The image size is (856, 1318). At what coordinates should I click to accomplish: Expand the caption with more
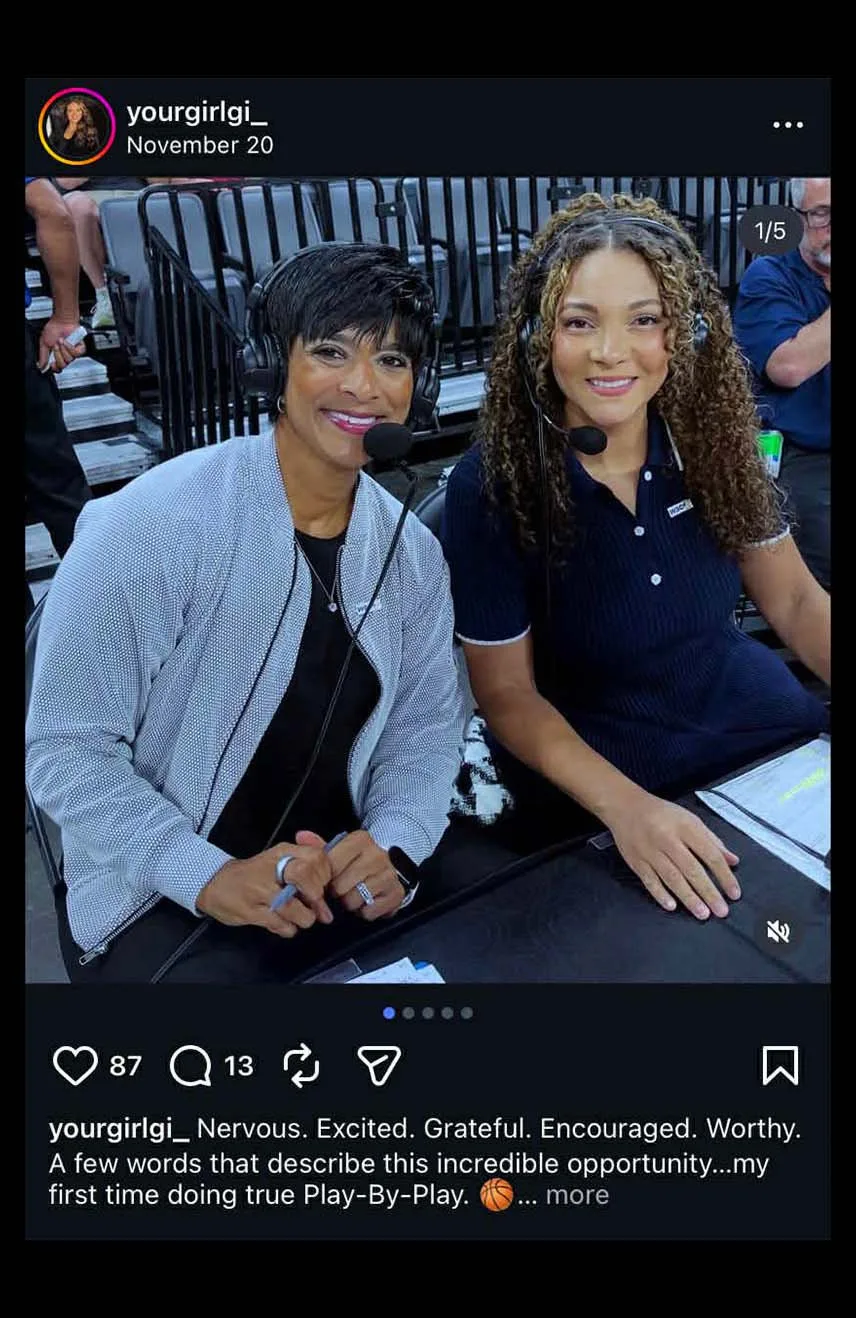click(576, 1195)
